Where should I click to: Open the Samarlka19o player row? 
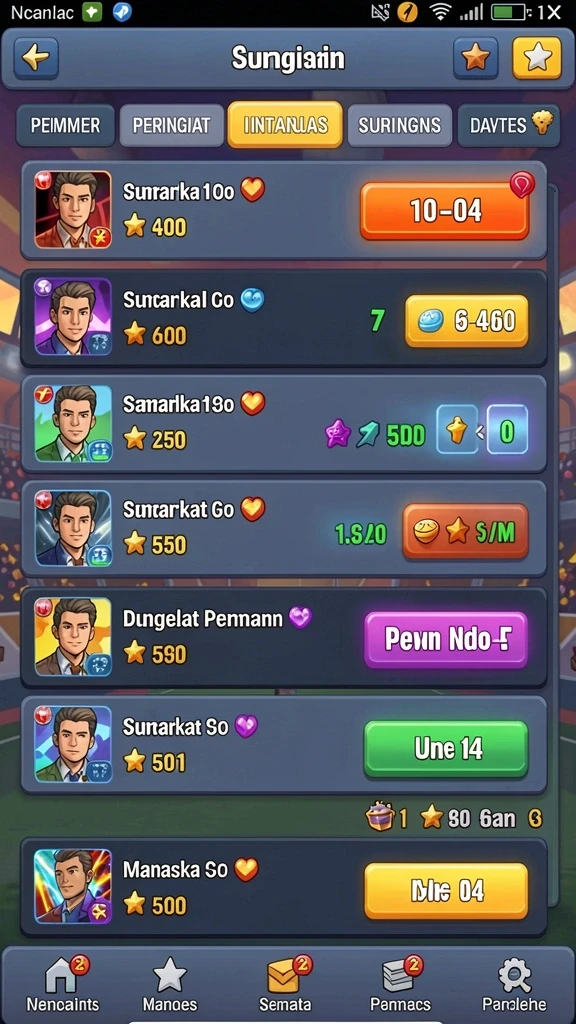(283, 423)
